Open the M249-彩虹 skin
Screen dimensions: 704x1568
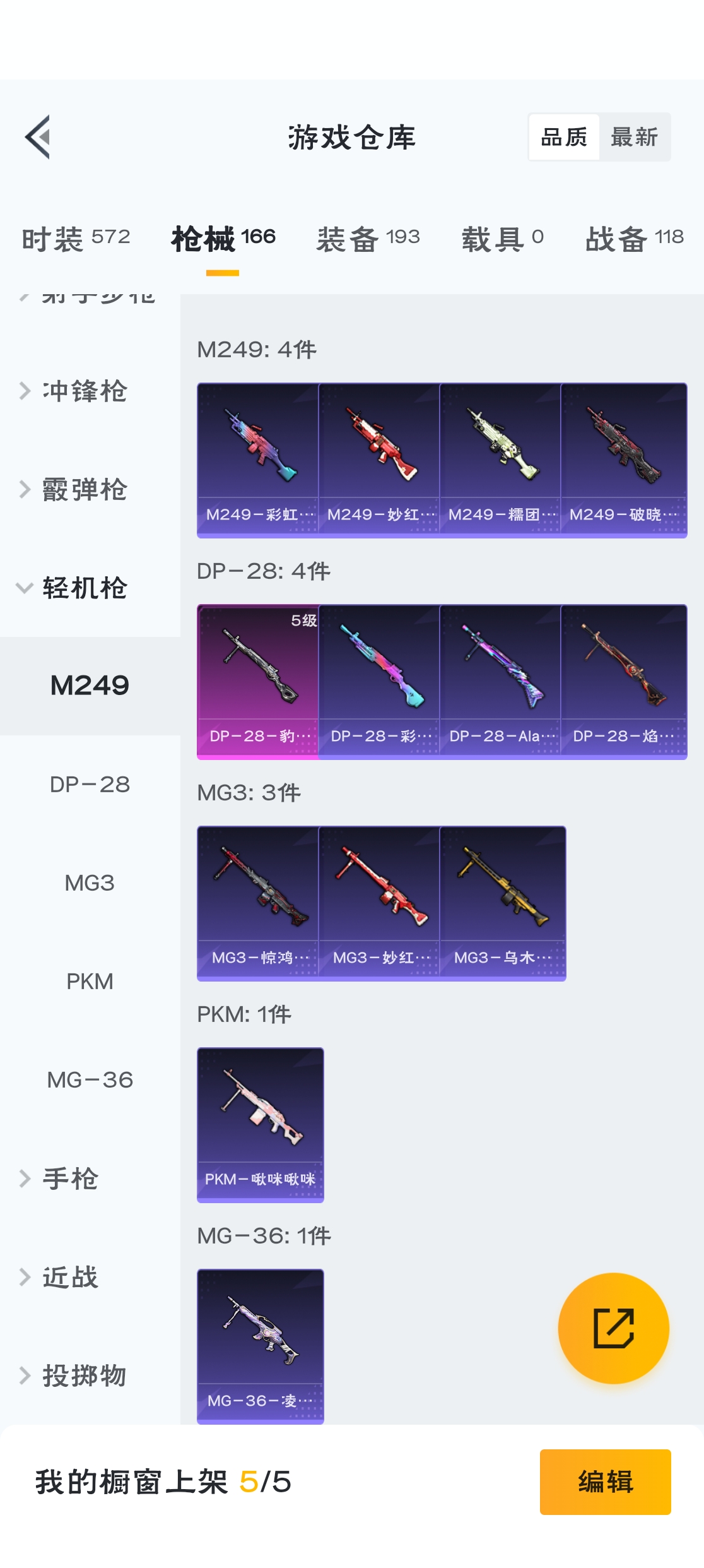(x=258, y=460)
